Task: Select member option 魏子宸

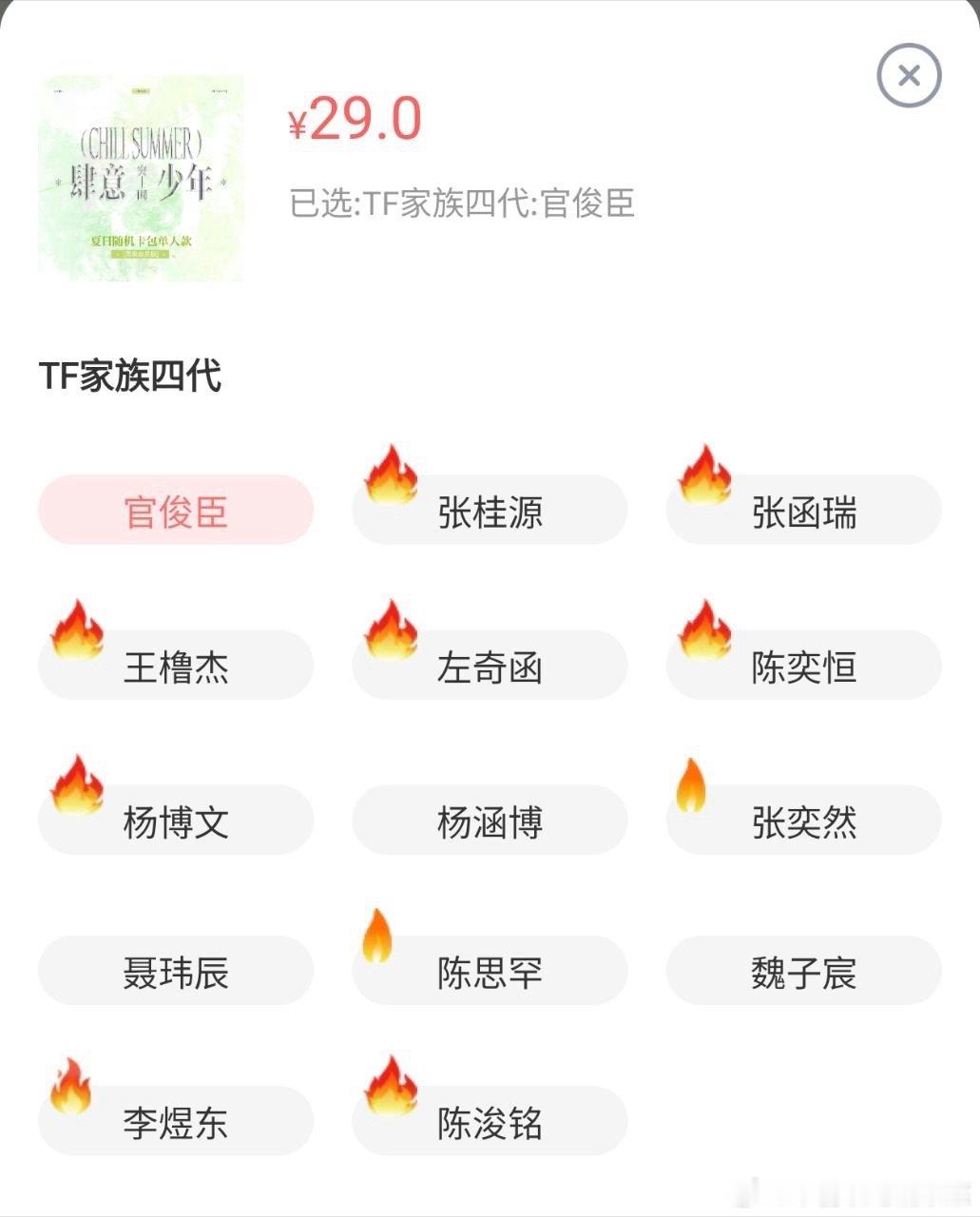Action: [x=803, y=971]
